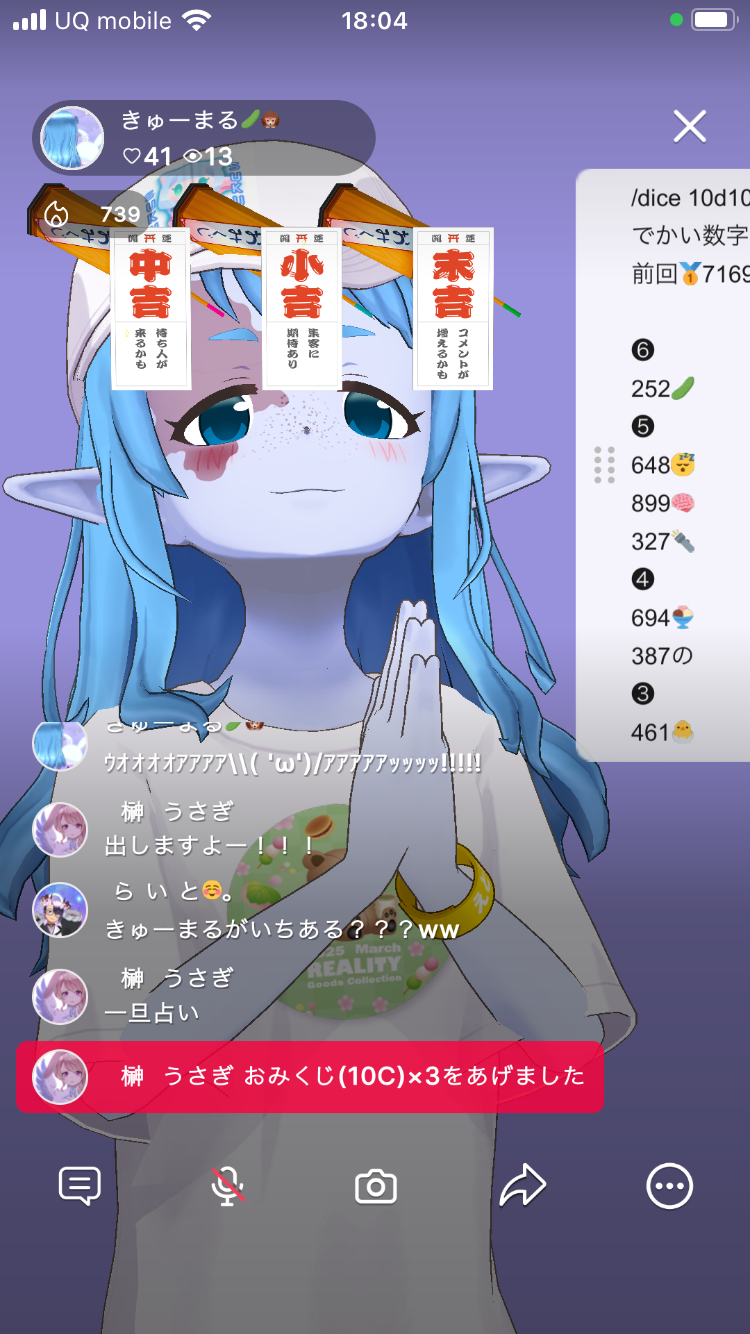Tap the side panel's drag handle
The height and width of the screenshot is (1334, 750).
point(604,465)
